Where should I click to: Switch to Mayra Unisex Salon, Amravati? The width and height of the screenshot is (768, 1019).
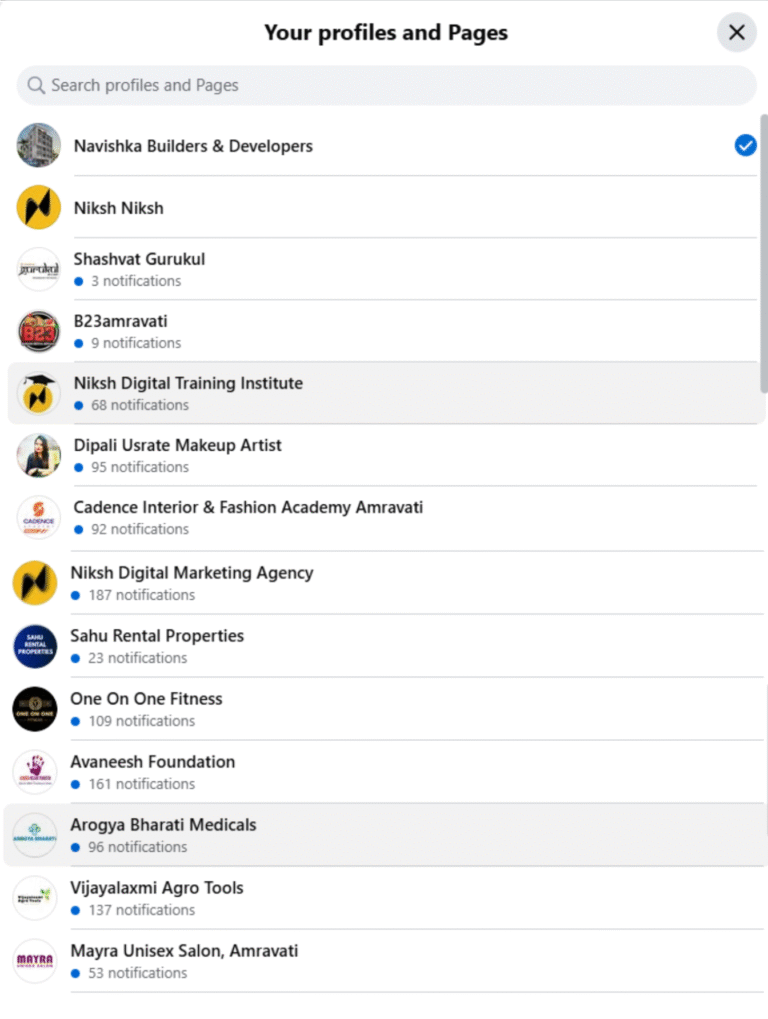click(x=183, y=961)
